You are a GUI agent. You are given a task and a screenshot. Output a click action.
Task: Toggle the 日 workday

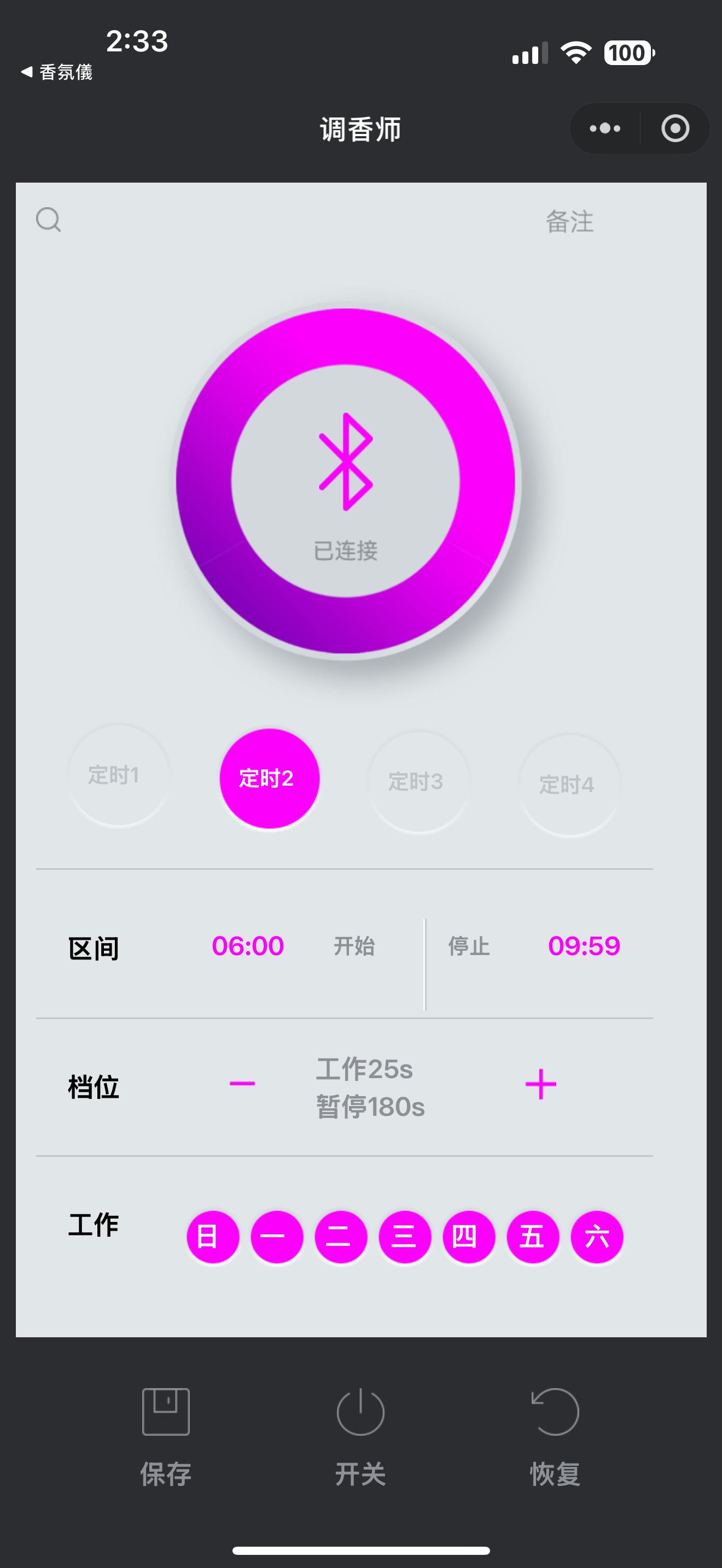(212, 1237)
